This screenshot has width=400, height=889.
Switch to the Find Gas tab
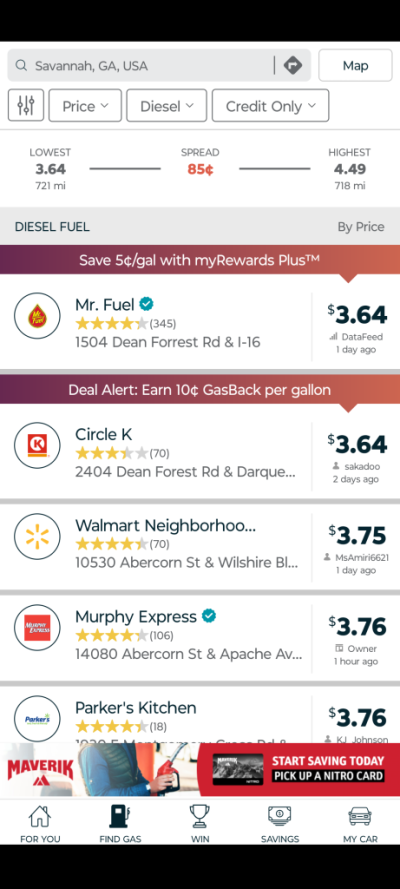pyautogui.click(x=120, y=823)
